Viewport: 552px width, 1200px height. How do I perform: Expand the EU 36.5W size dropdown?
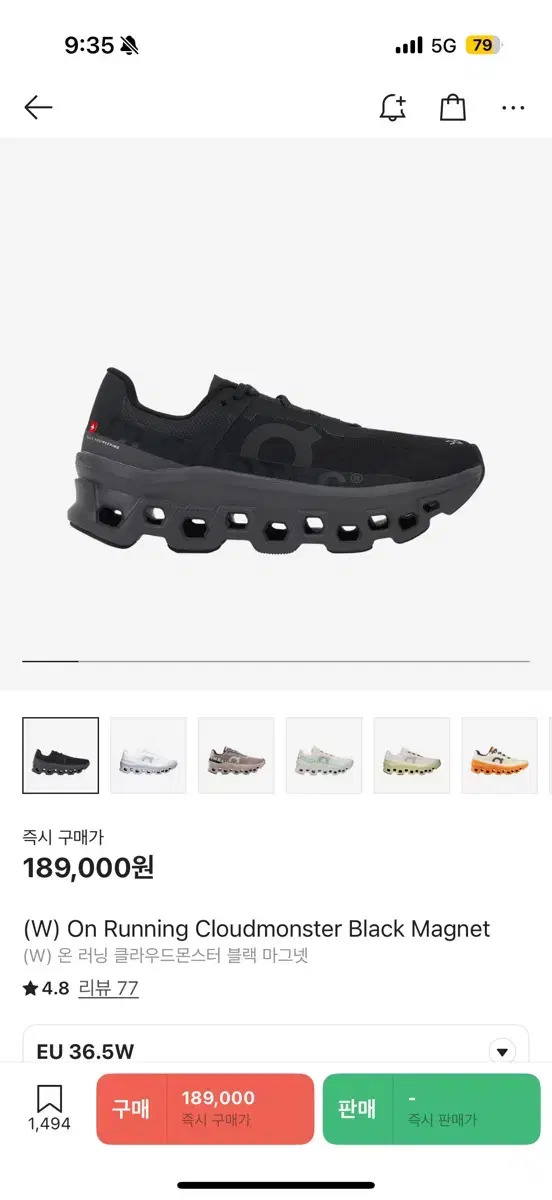(276, 1050)
